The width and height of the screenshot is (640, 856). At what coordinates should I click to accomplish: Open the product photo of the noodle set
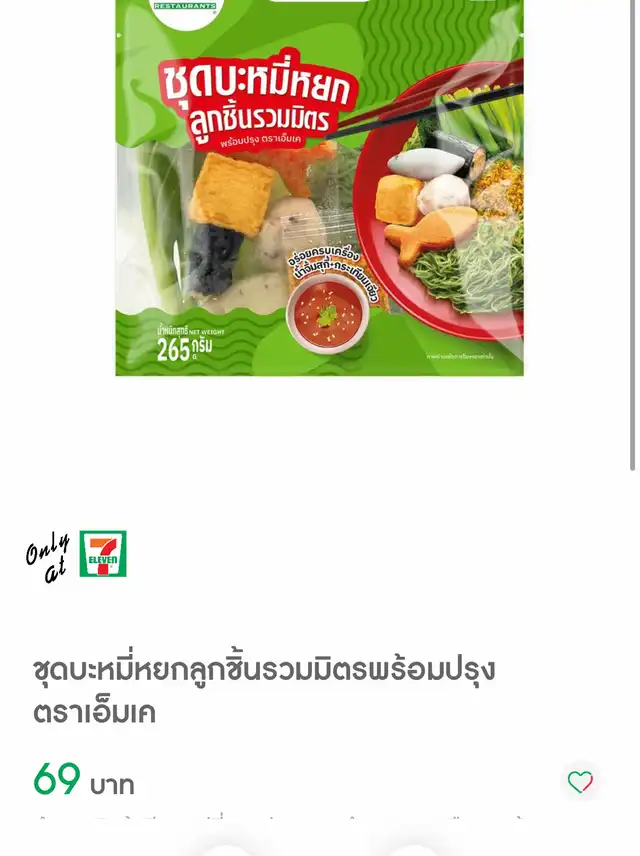319,188
